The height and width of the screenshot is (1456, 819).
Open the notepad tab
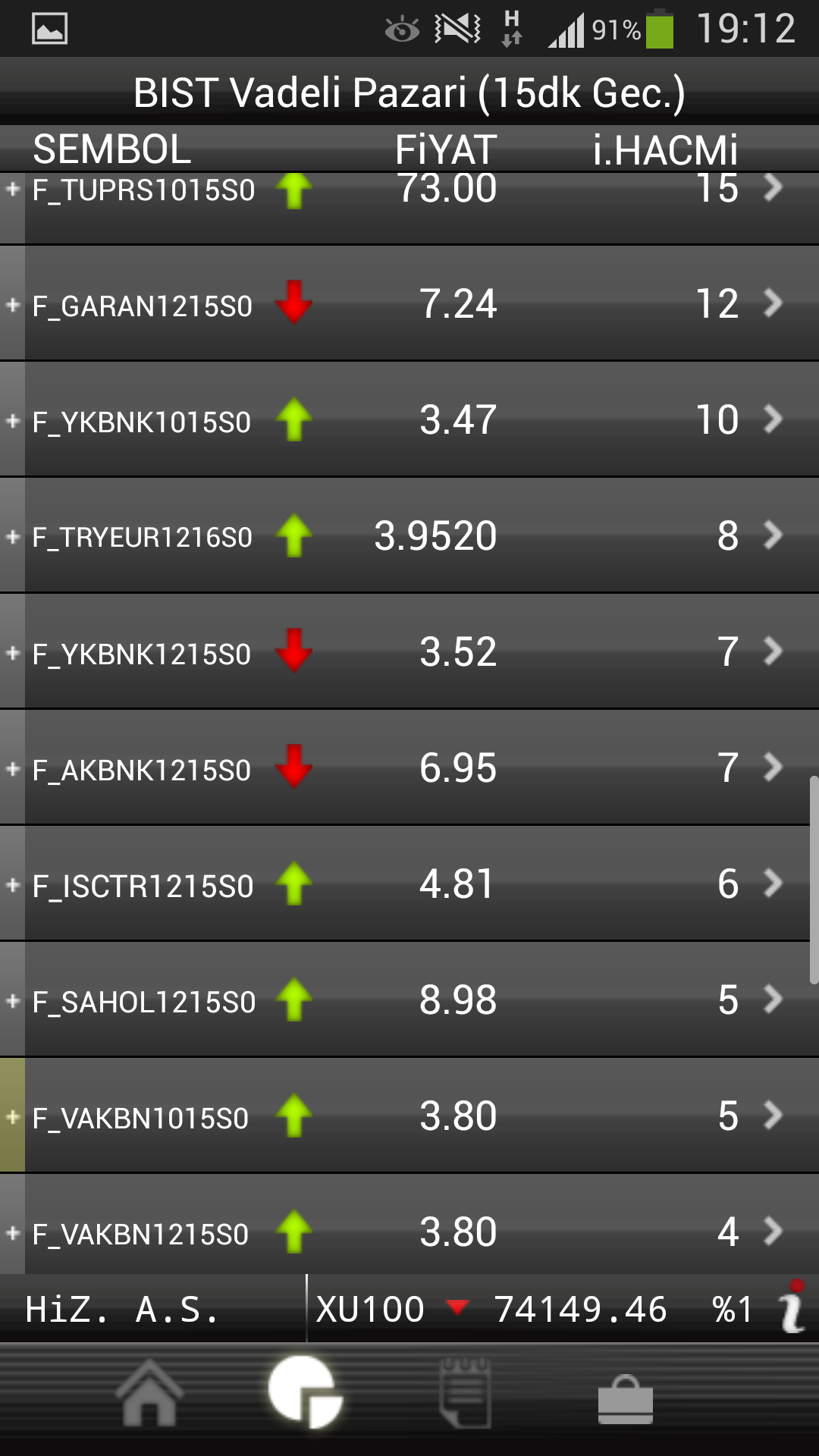(466, 1392)
